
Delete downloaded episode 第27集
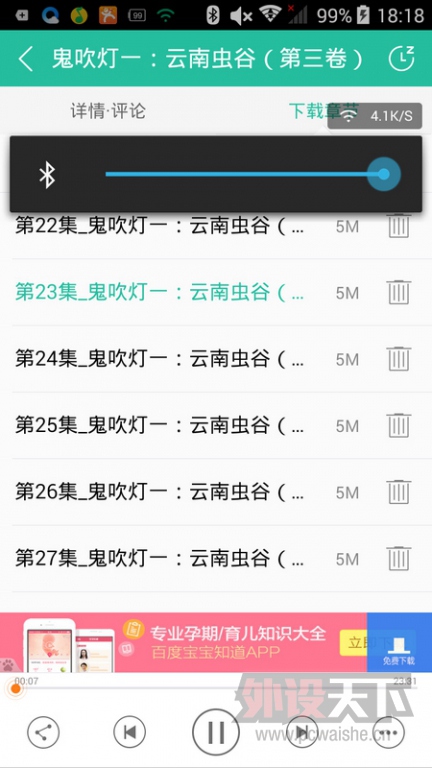tap(398, 559)
